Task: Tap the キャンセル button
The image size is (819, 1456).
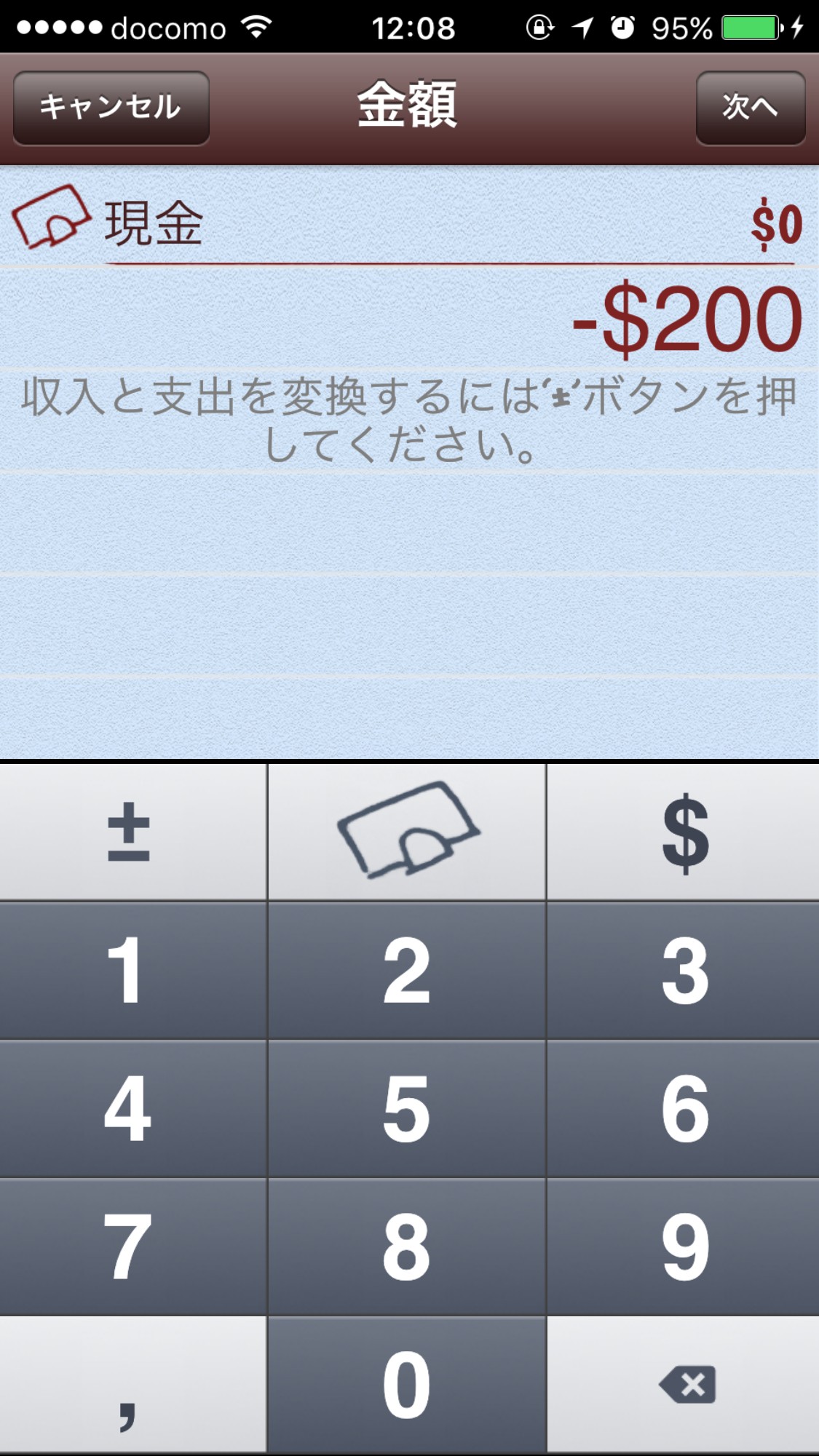Action: pos(111,108)
